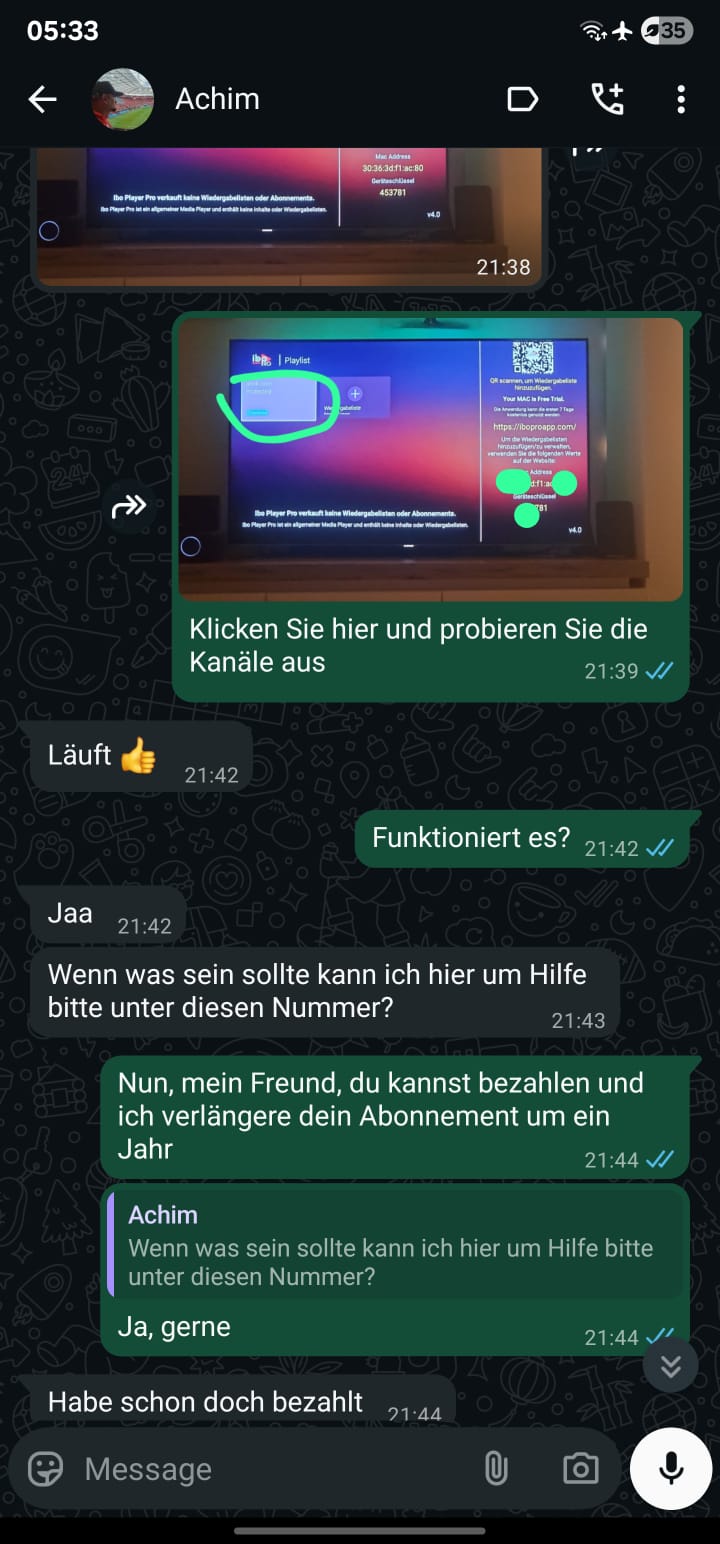The image size is (720, 1544).
Task: Open Achim's contact info
Action: [x=218, y=99]
